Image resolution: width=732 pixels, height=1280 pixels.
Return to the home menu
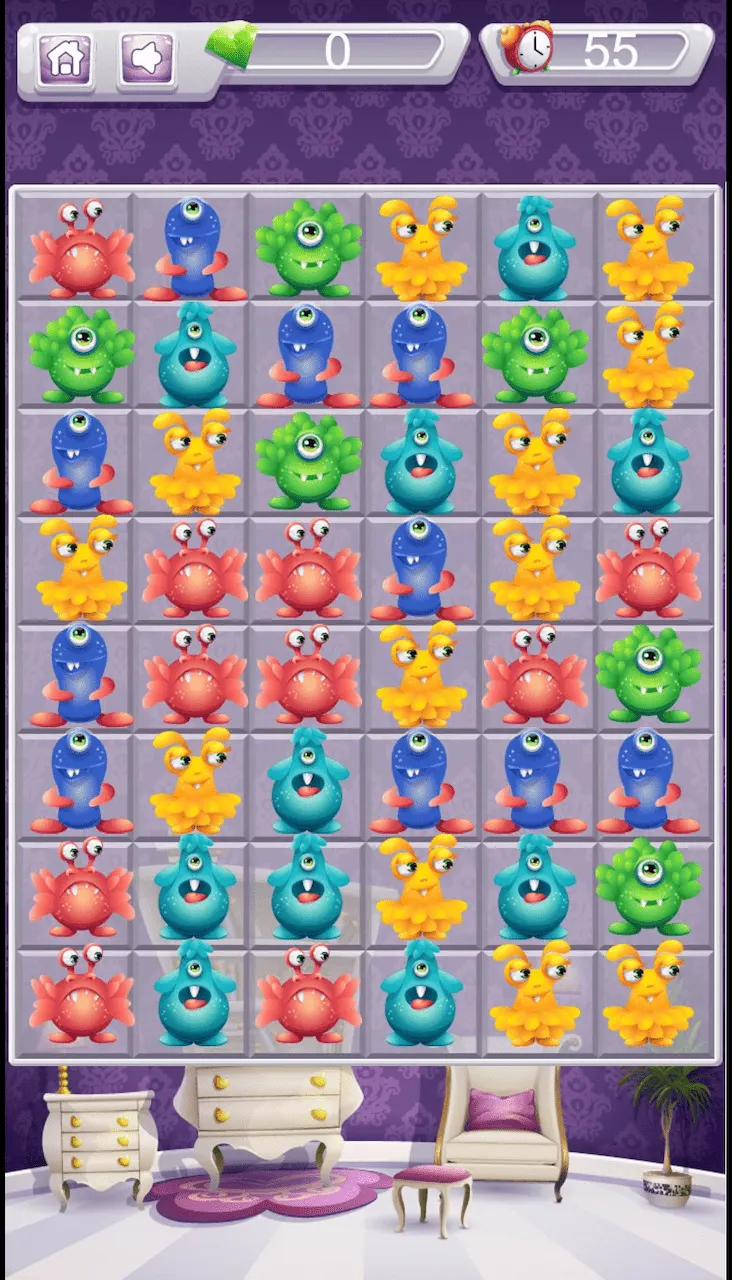[65, 58]
